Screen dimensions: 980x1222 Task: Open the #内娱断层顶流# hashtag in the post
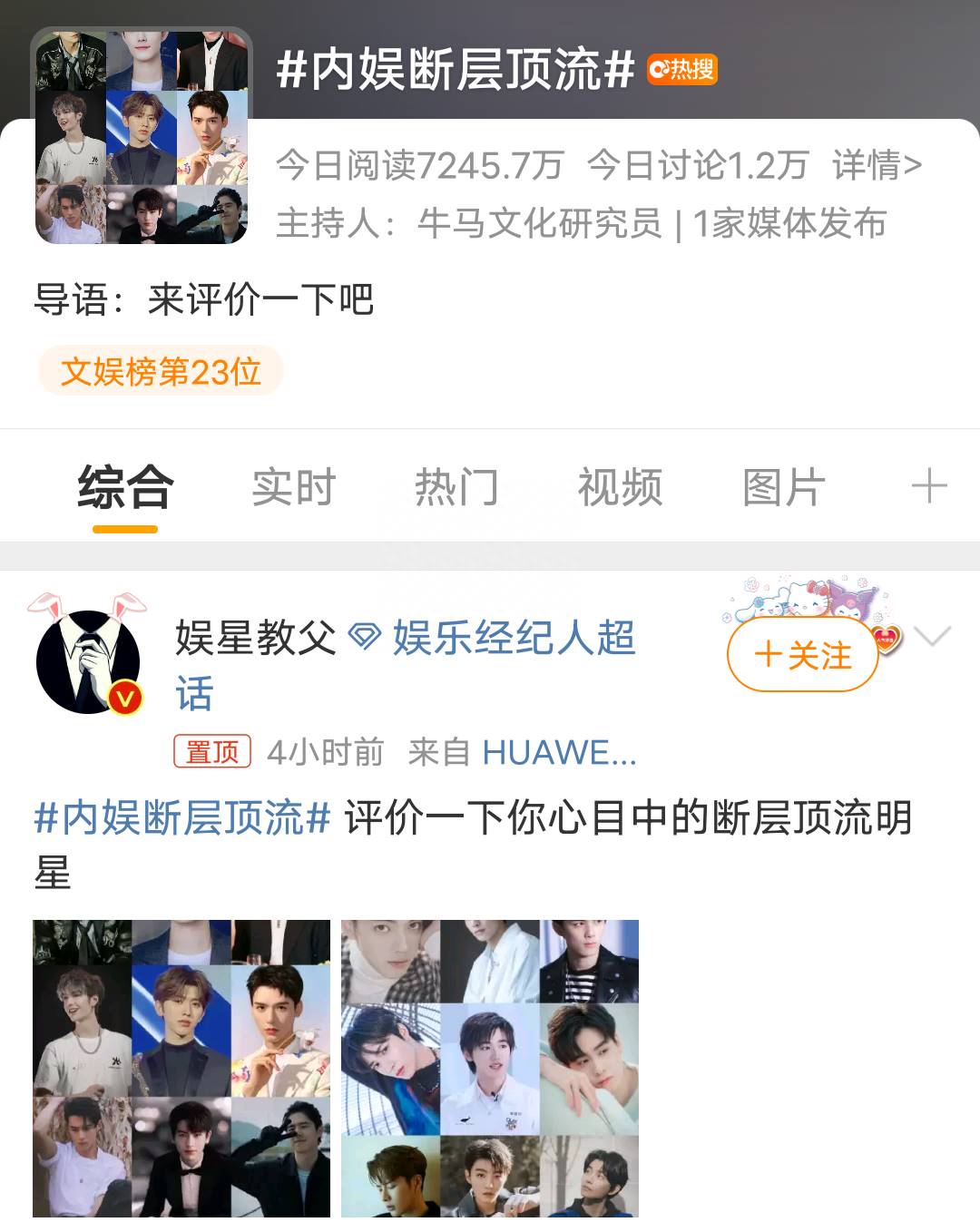click(x=181, y=817)
